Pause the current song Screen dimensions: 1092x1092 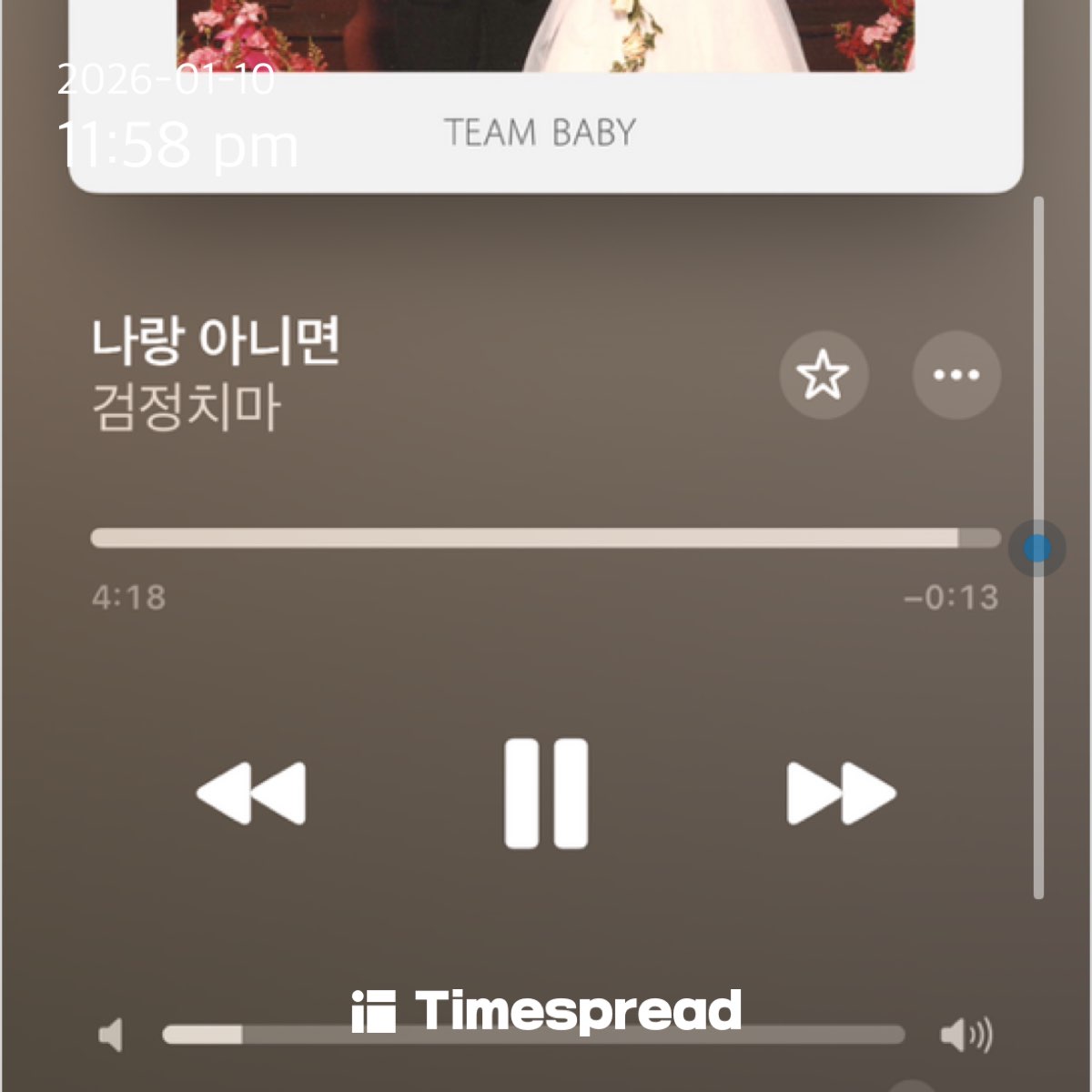tap(546, 794)
